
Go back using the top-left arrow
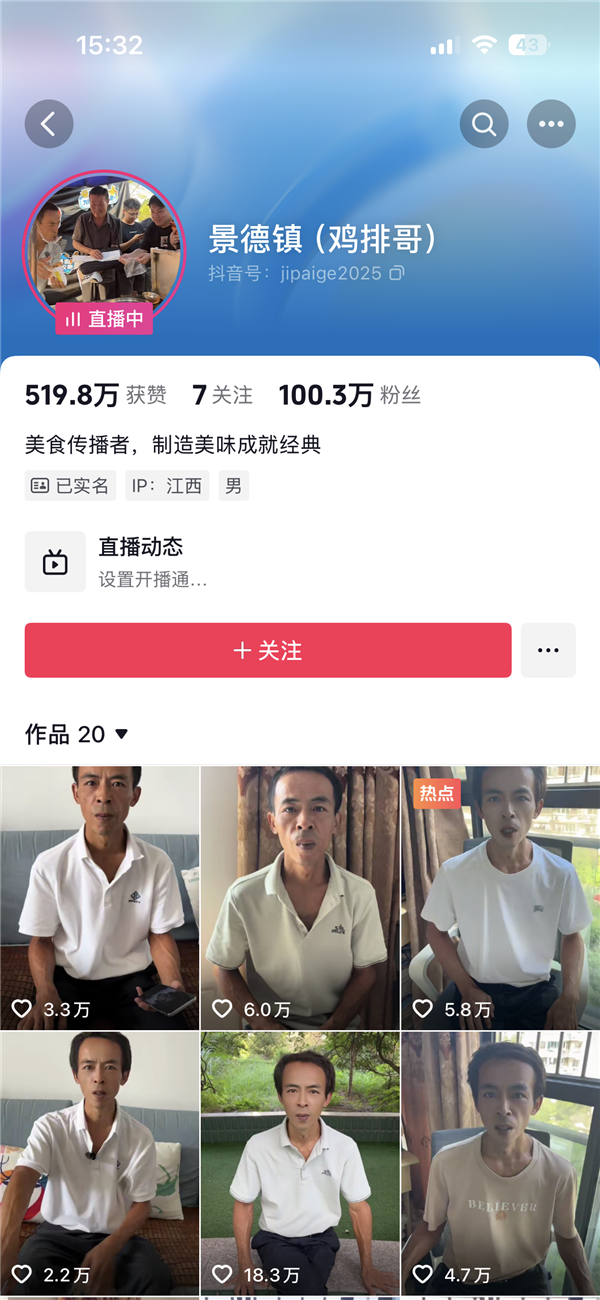click(49, 124)
